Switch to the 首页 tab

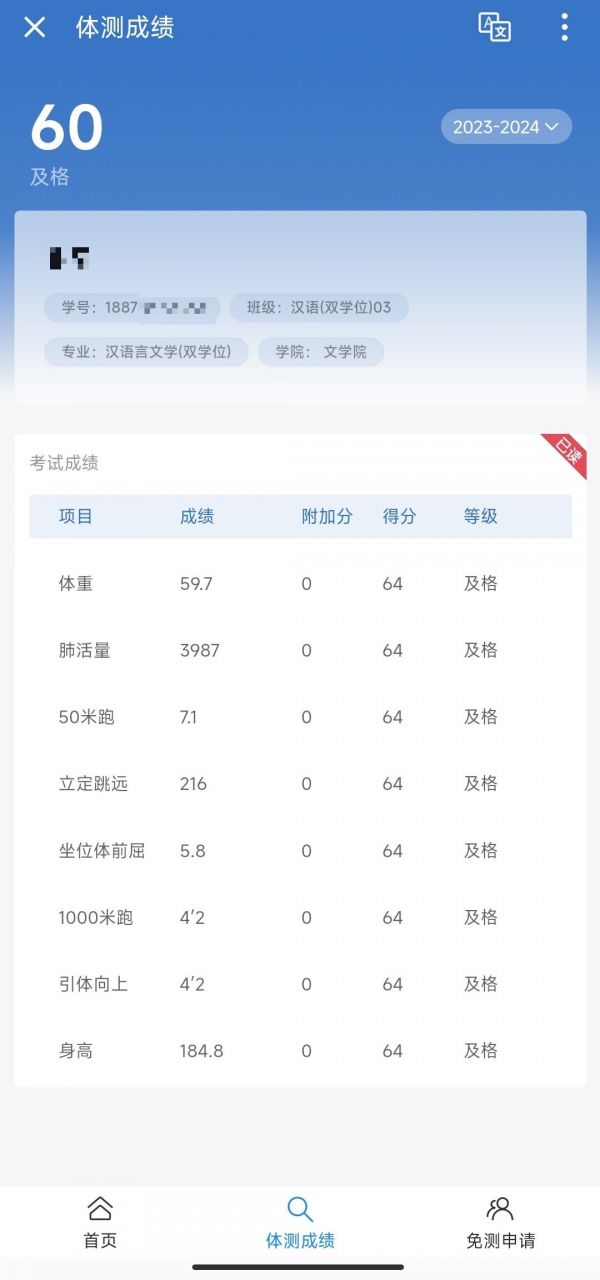(100, 1222)
